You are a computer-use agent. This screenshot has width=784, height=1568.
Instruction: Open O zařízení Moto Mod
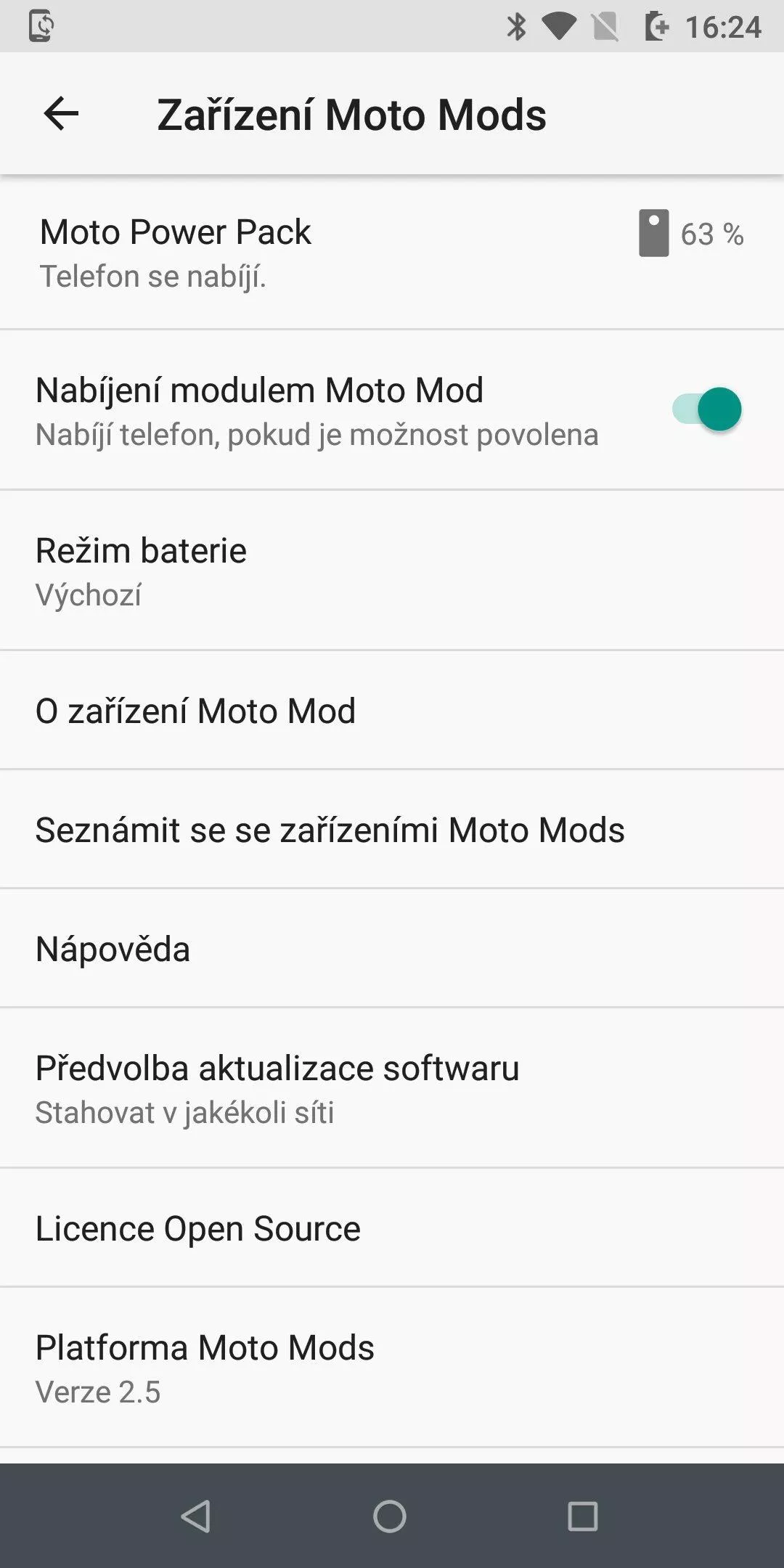[392, 710]
